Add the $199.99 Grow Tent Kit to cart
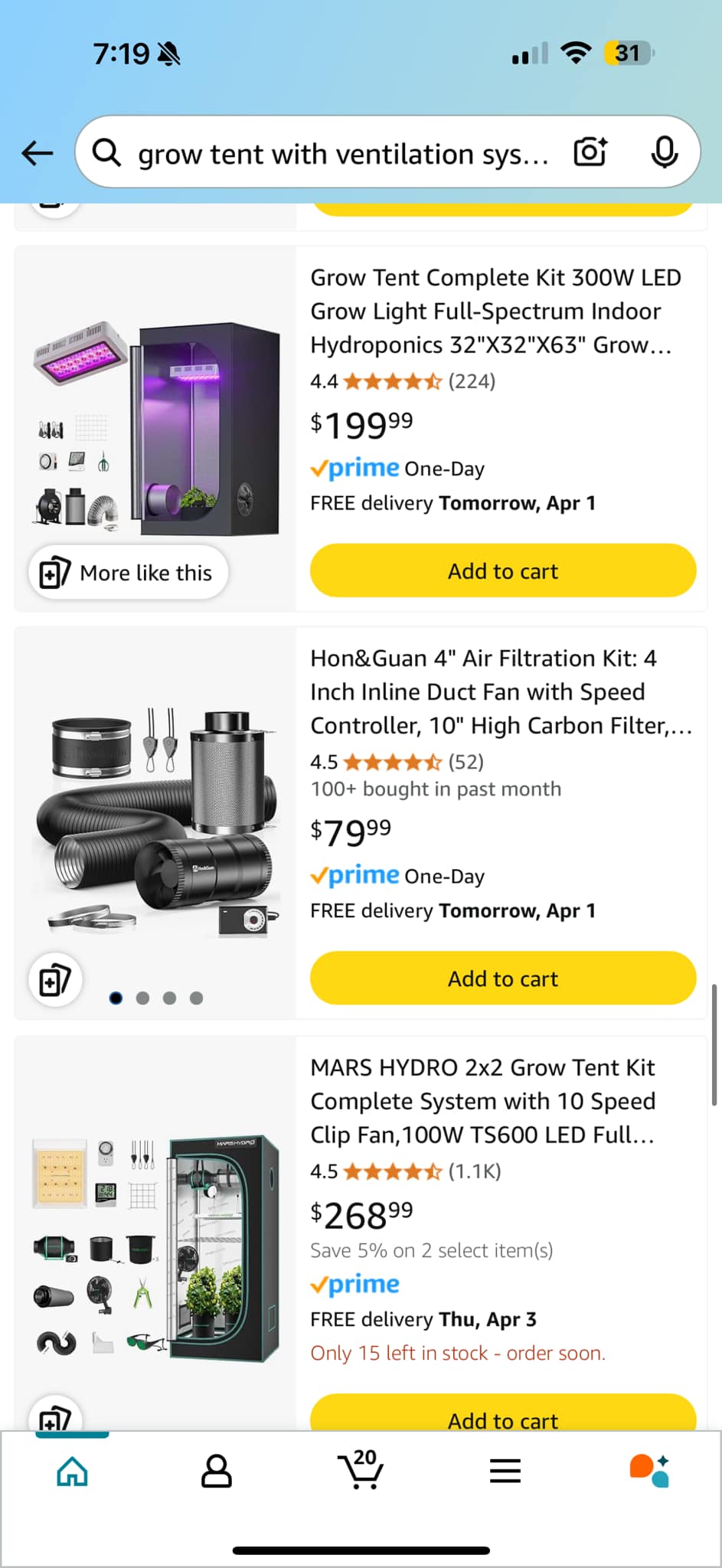Screen dimensions: 722x1568 pos(502,571)
